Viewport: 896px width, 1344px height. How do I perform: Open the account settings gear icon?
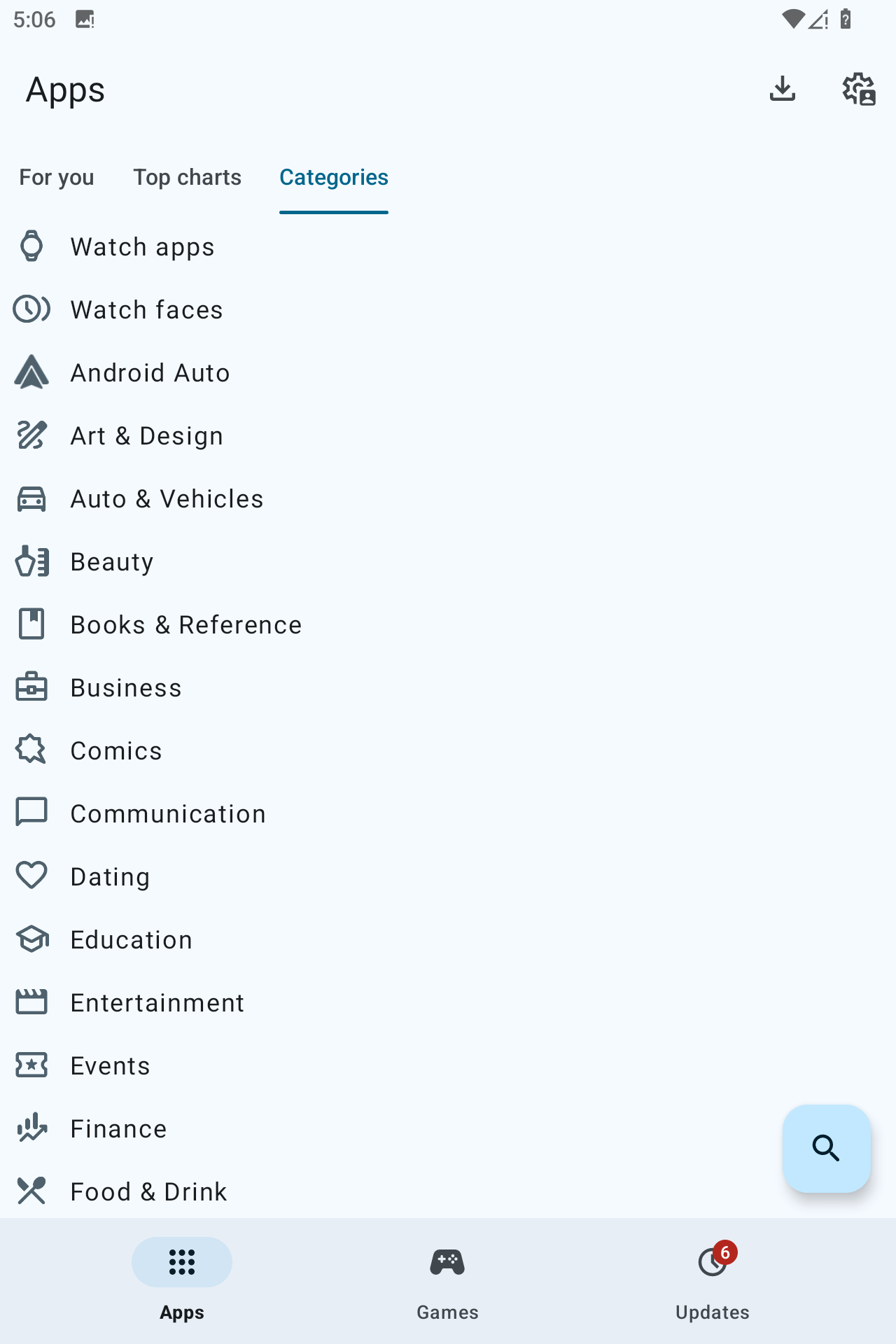pos(859,89)
